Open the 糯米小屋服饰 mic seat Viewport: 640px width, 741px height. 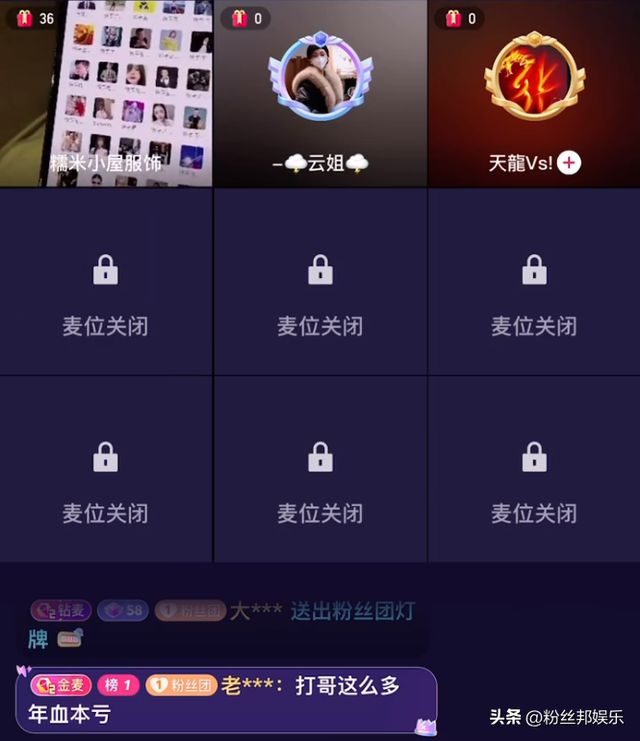(x=106, y=95)
